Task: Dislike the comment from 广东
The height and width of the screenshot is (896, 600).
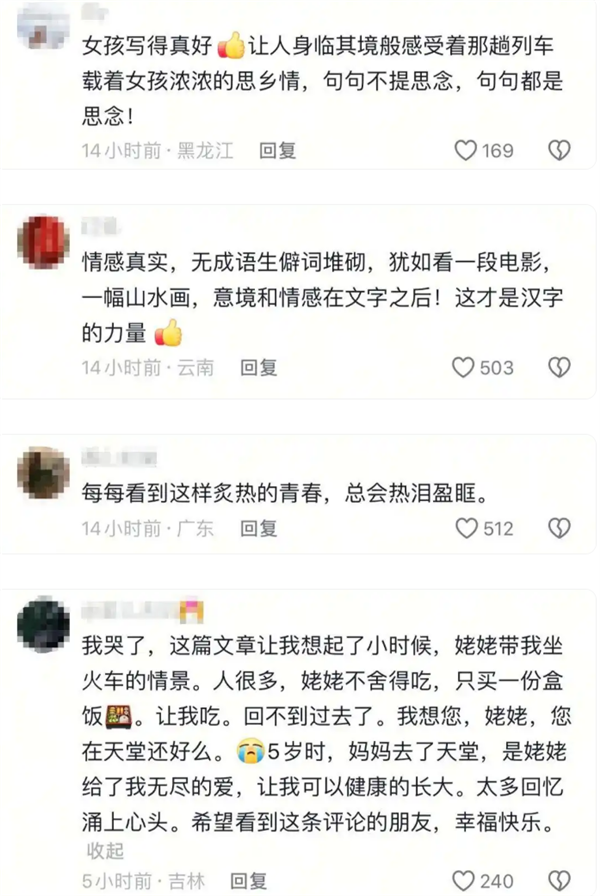Action: (559, 529)
